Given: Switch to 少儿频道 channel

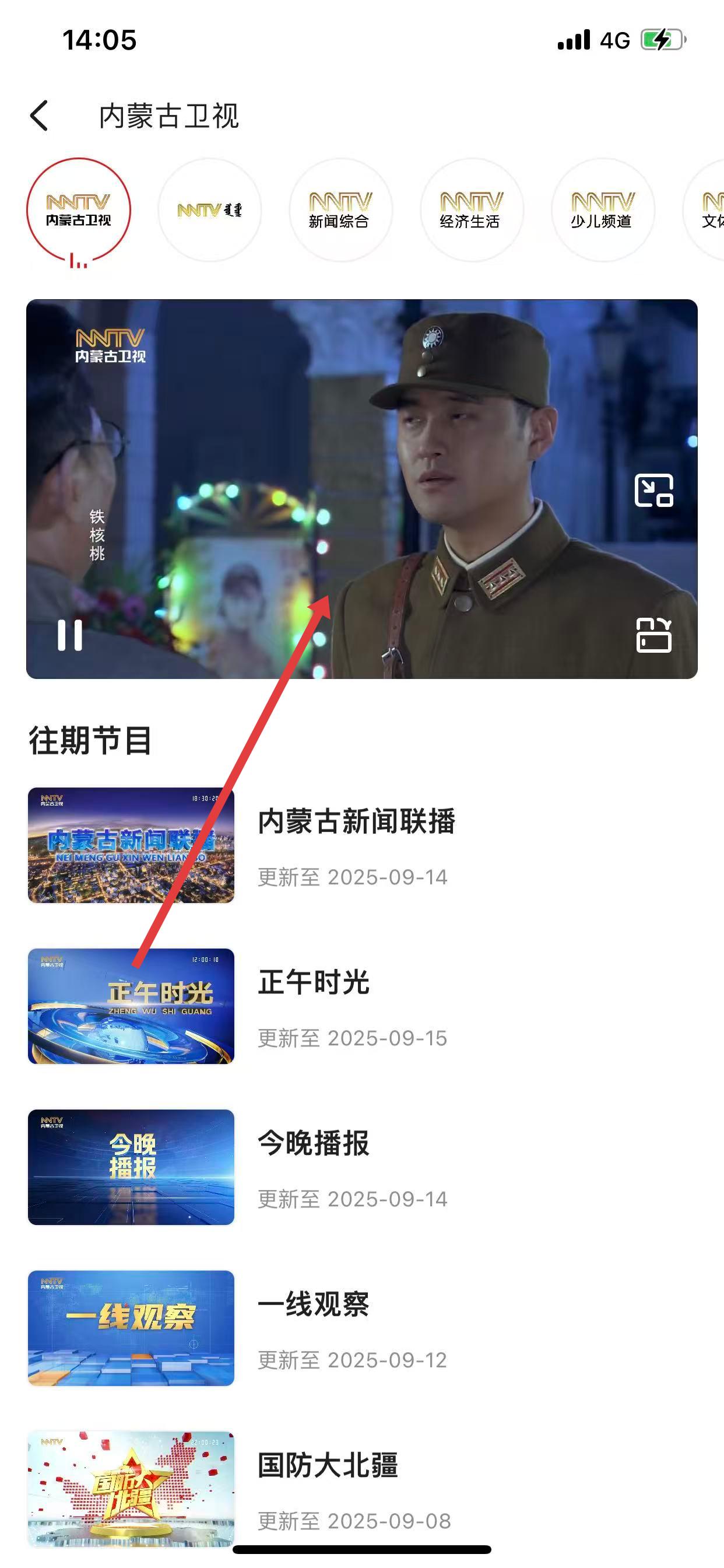Looking at the screenshot, I should tap(602, 210).
